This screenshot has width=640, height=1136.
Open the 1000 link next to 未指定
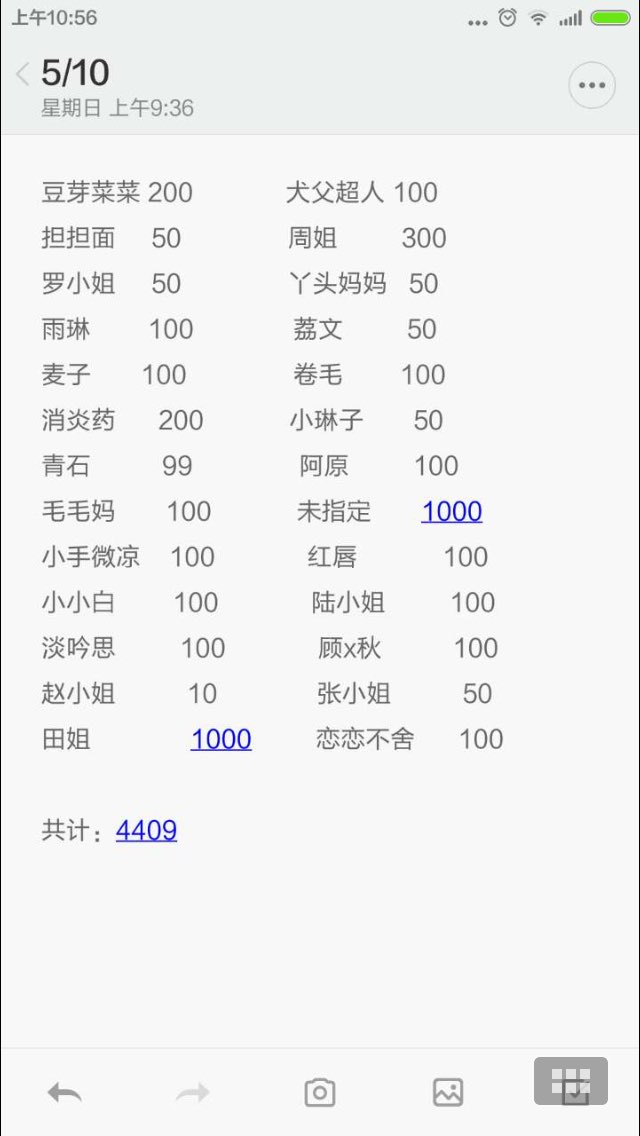click(452, 511)
